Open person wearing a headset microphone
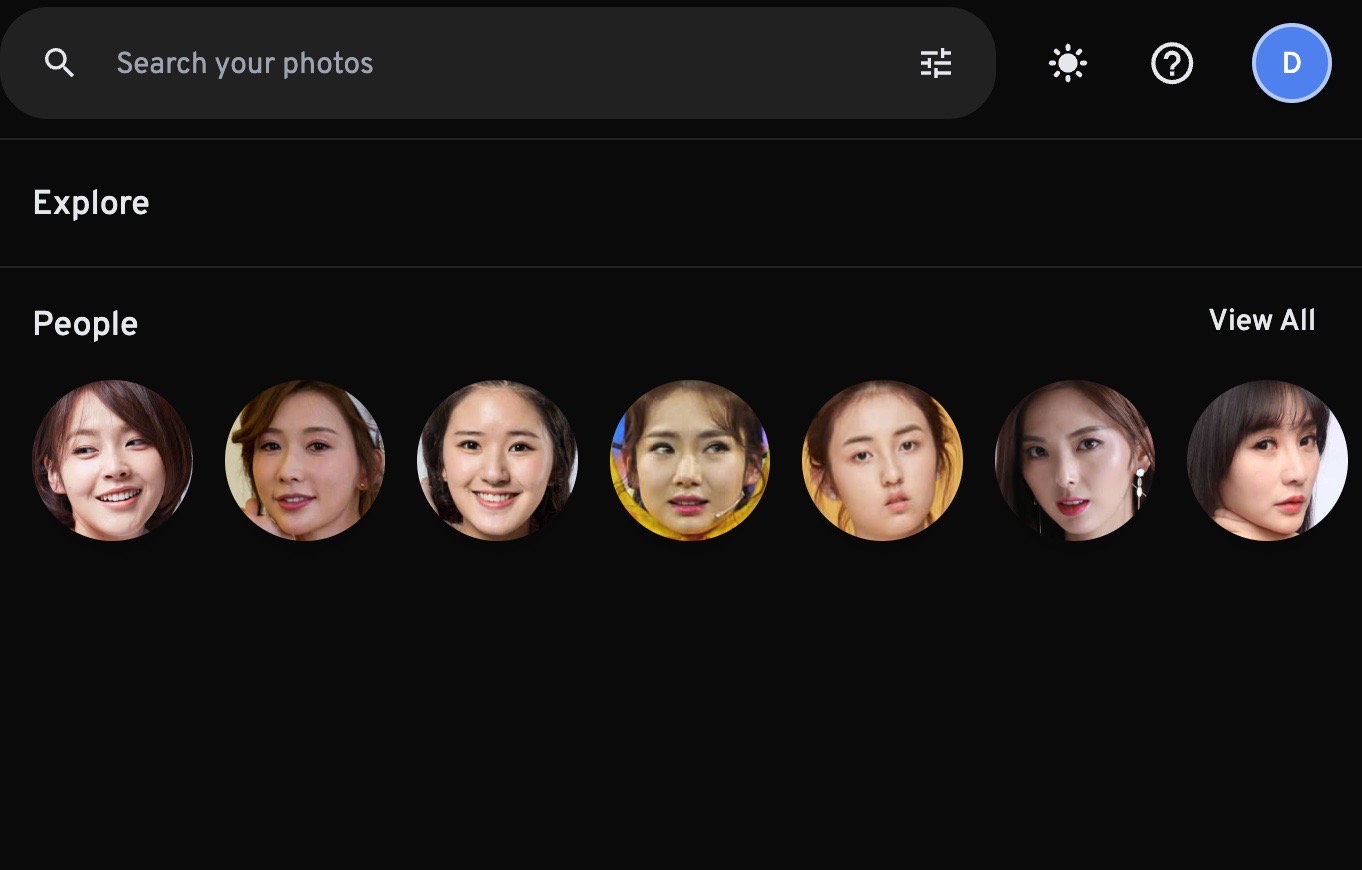Image resolution: width=1362 pixels, height=870 pixels. click(690, 460)
